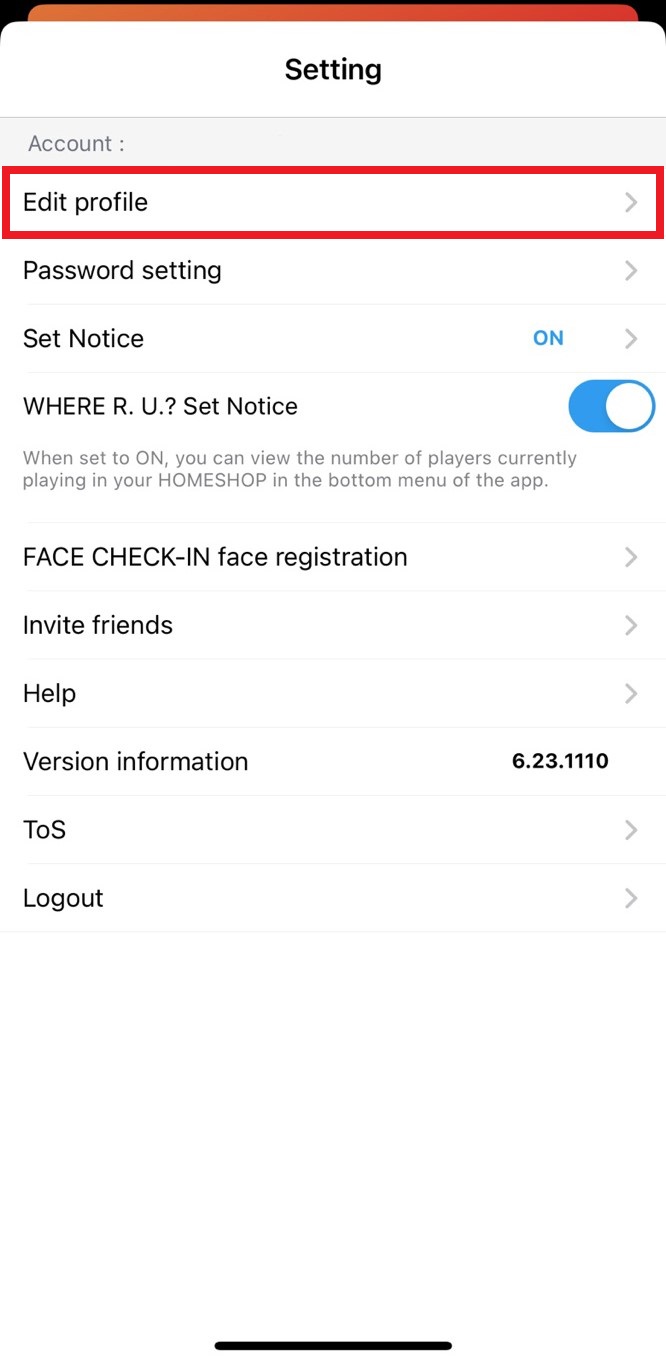Open the Help page
This screenshot has width=666, height=1364.
tap(333, 693)
